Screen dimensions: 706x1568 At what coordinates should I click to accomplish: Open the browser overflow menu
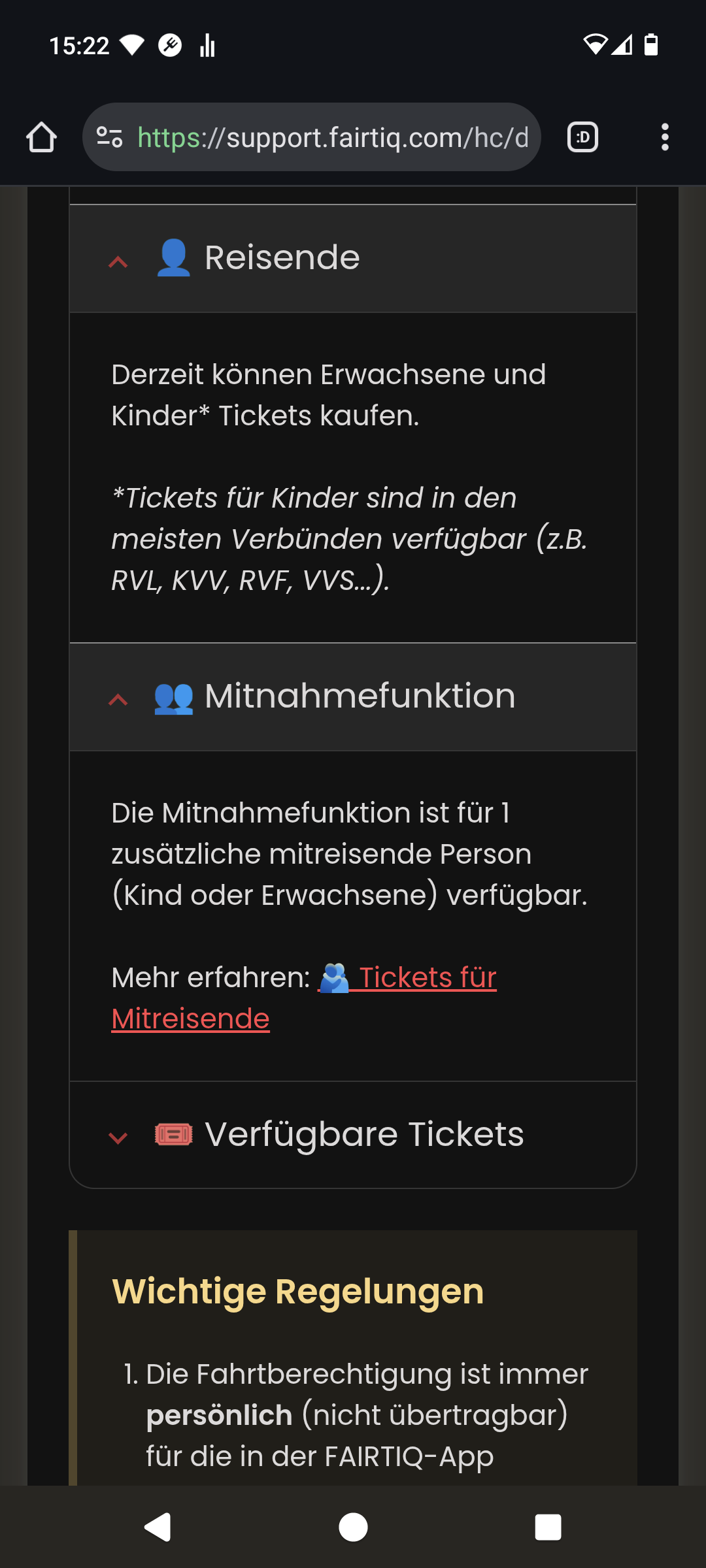click(x=665, y=137)
